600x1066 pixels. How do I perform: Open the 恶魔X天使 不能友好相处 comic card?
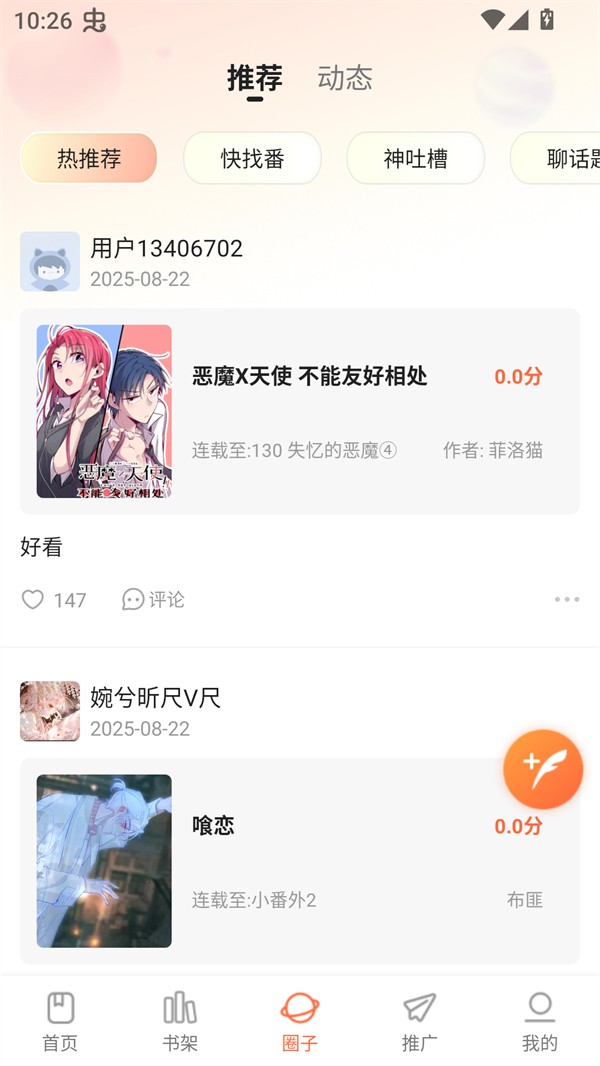coord(300,411)
